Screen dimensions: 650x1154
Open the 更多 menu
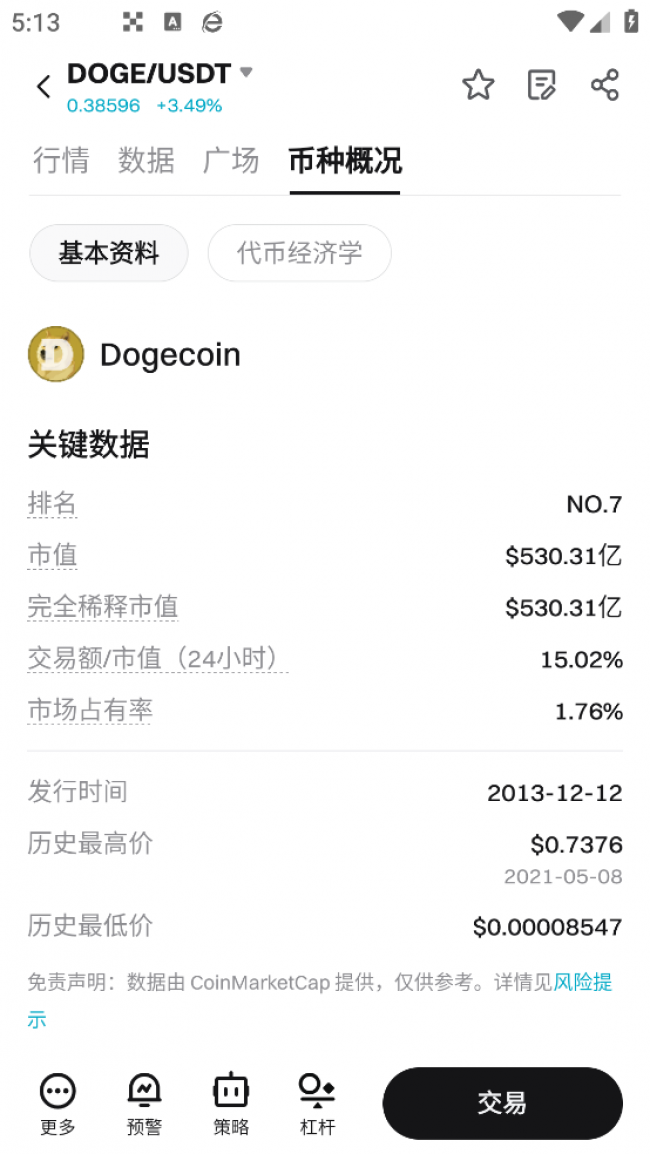tap(58, 1103)
